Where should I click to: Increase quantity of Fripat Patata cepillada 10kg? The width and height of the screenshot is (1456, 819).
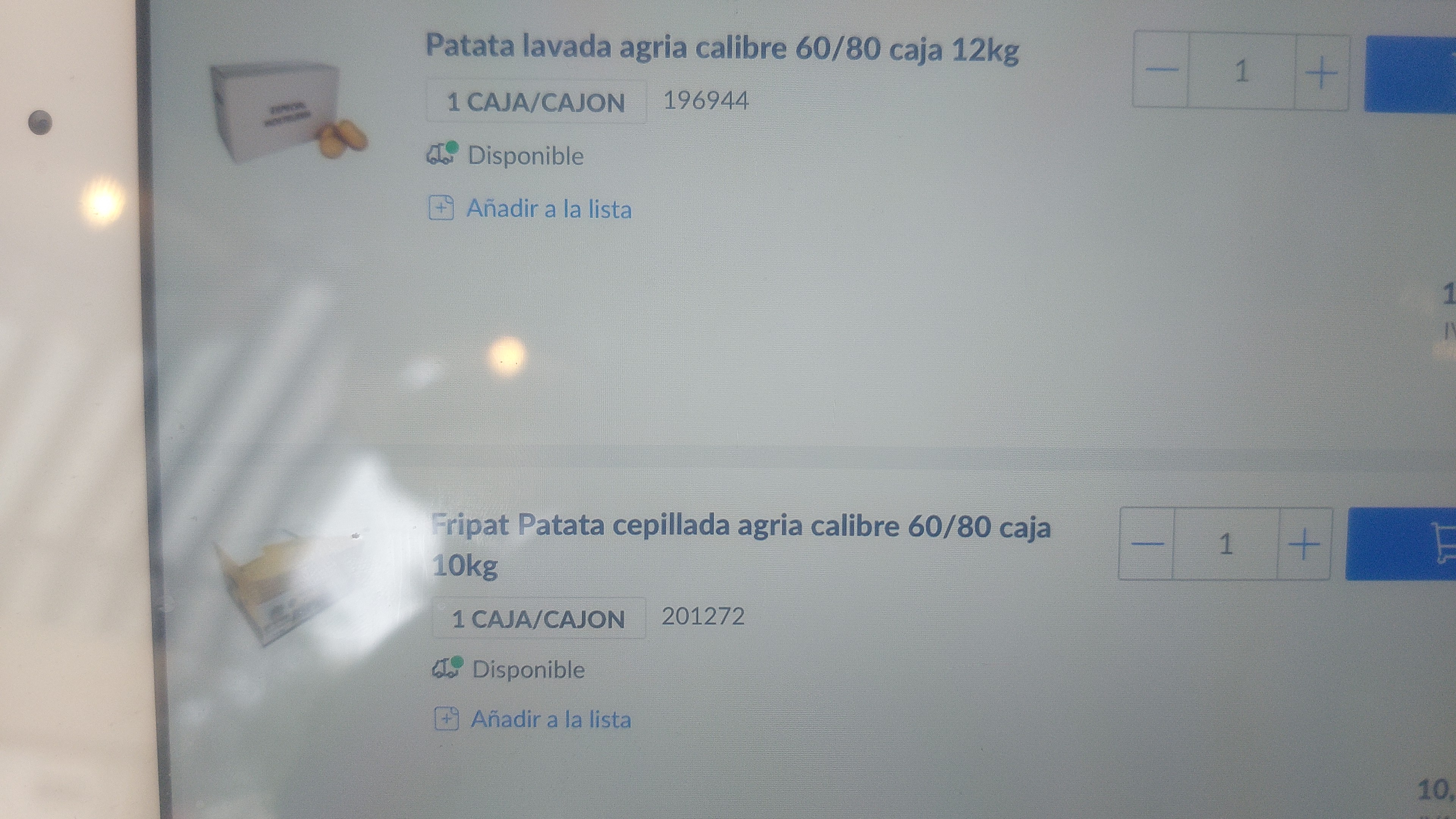click(1304, 544)
